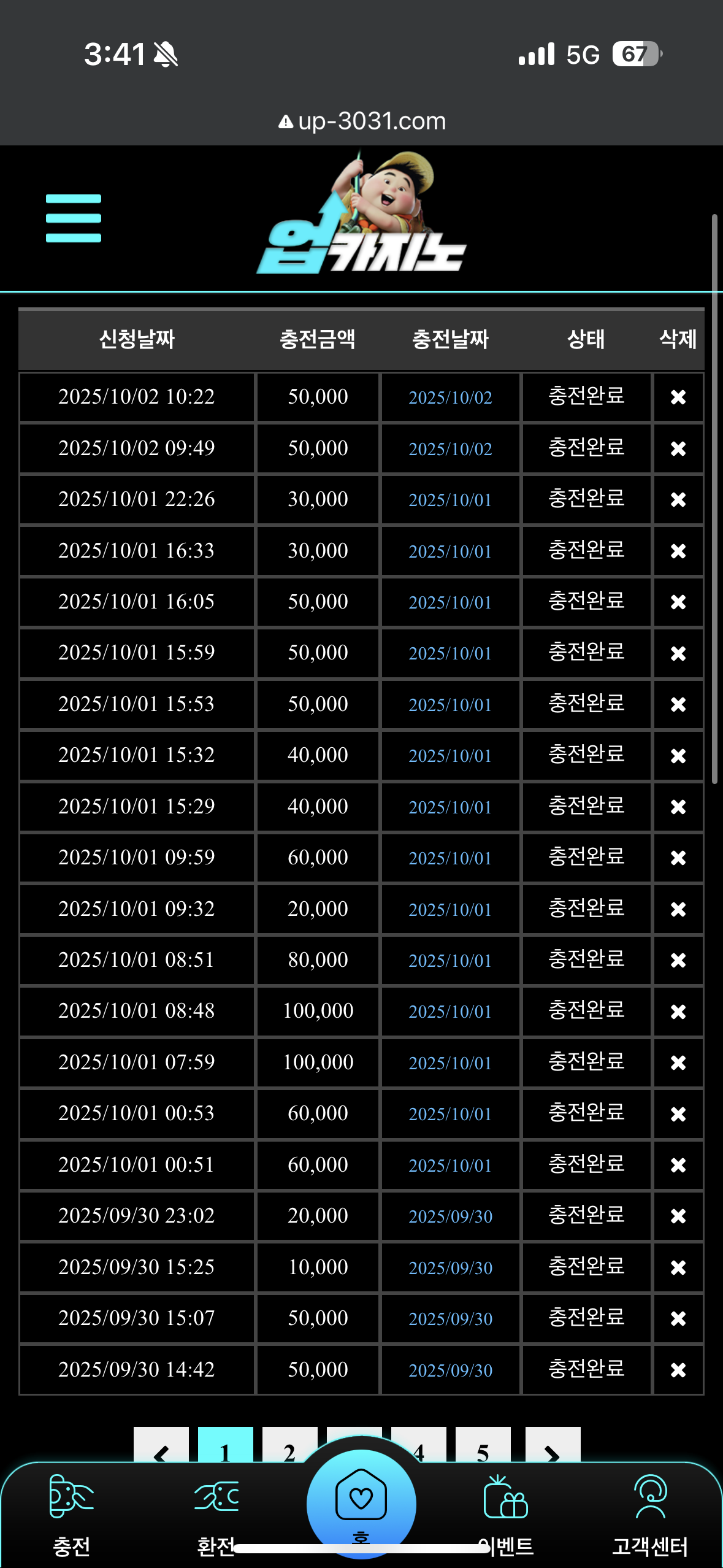The height and width of the screenshot is (1568, 723).
Task: Open the 충전 tab
Action: pyautogui.click(x=72, y=1515)
